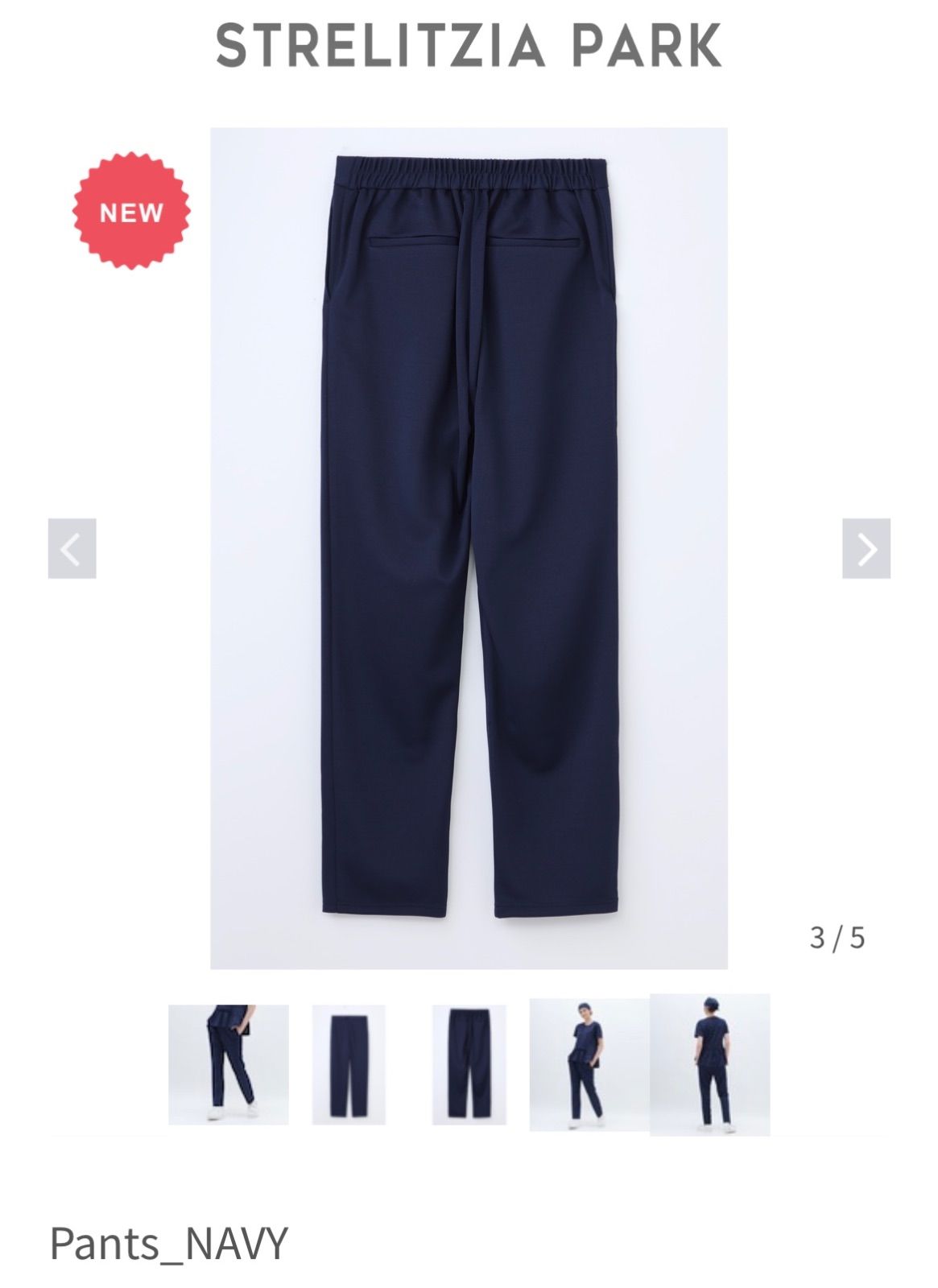Screen dimensions: 938x1288
Task: Select the third thumbnail of pants back
Action: click(469, 1064)
